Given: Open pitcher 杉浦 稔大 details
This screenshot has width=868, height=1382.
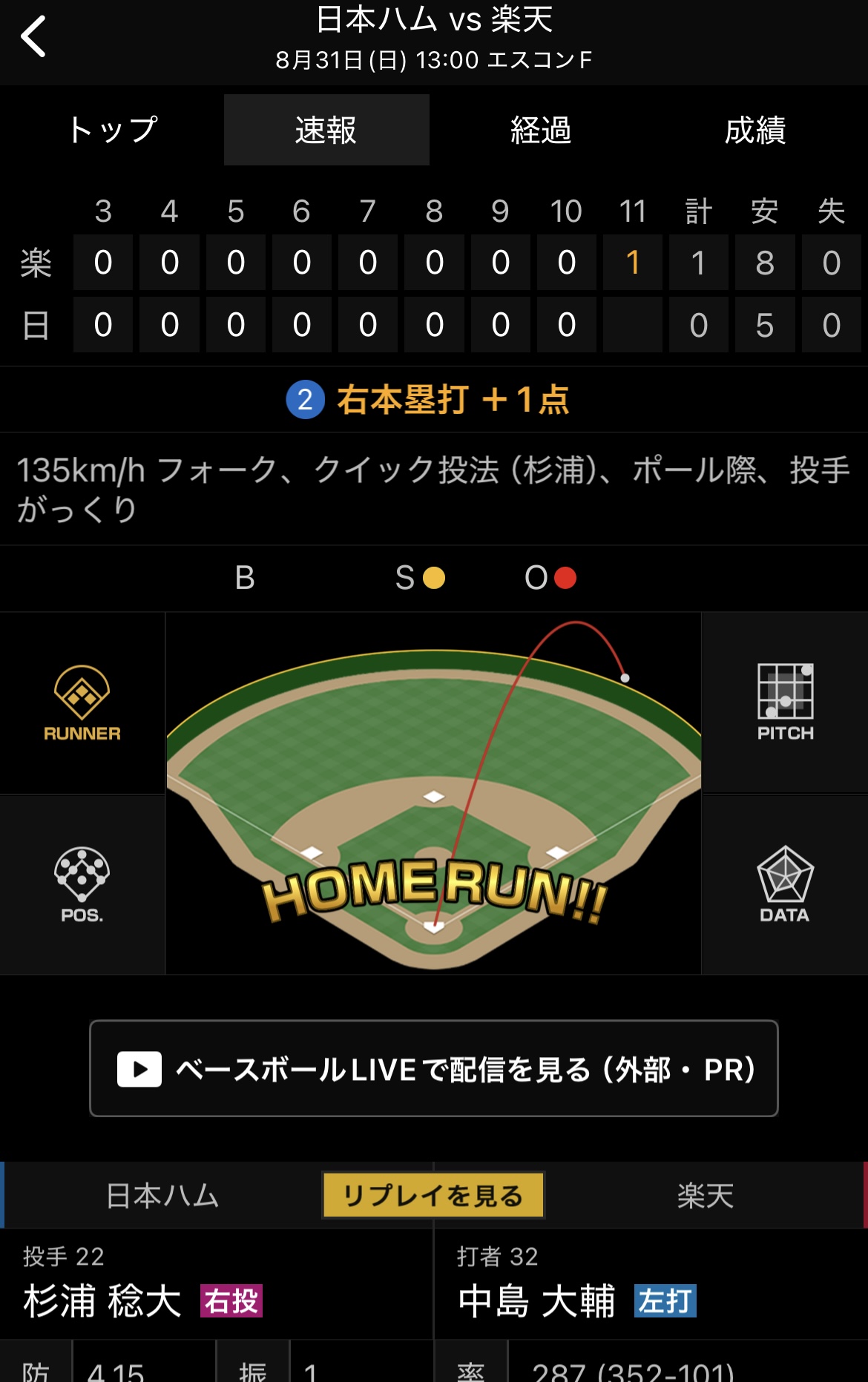Looking at the screenshot, I should pyautogui.click(x=103, y=1300).
